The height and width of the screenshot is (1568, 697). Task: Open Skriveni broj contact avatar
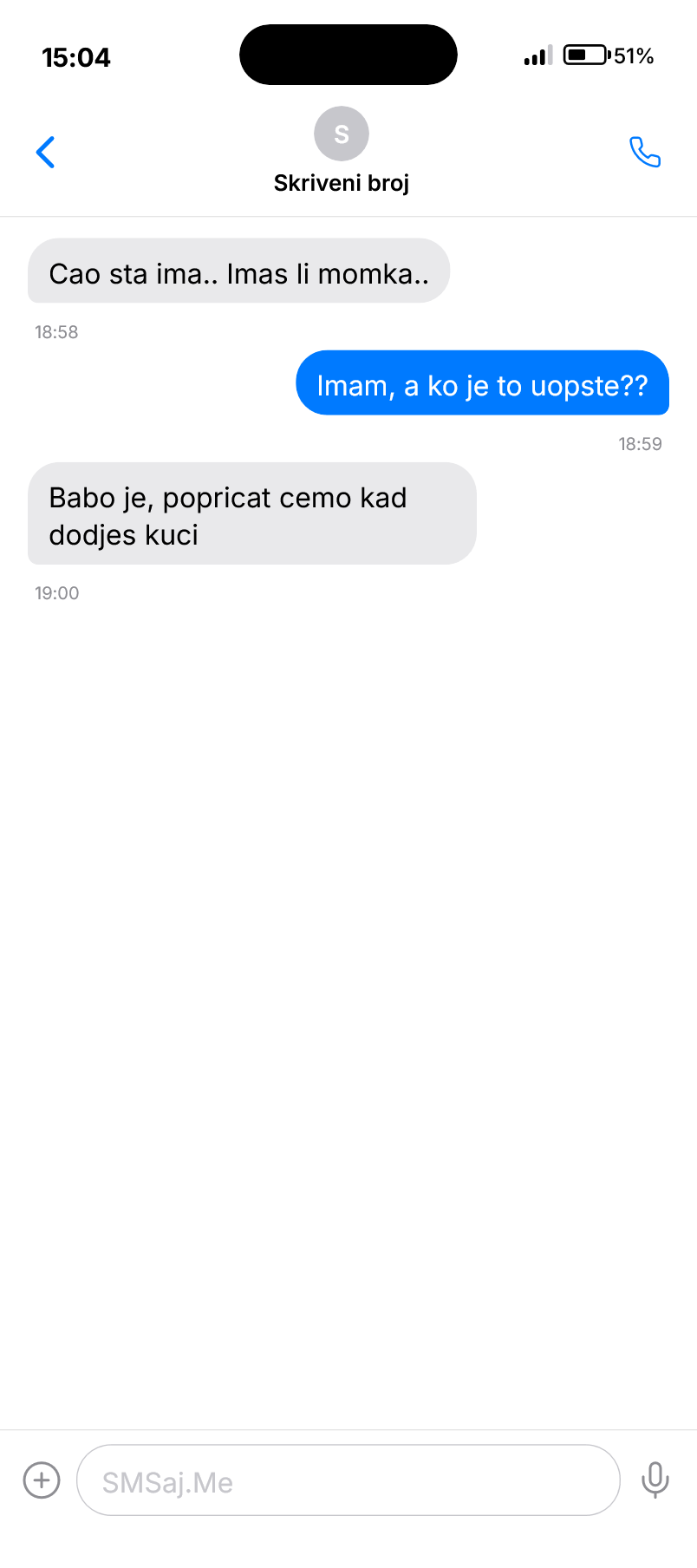click(x=342, y=134)
